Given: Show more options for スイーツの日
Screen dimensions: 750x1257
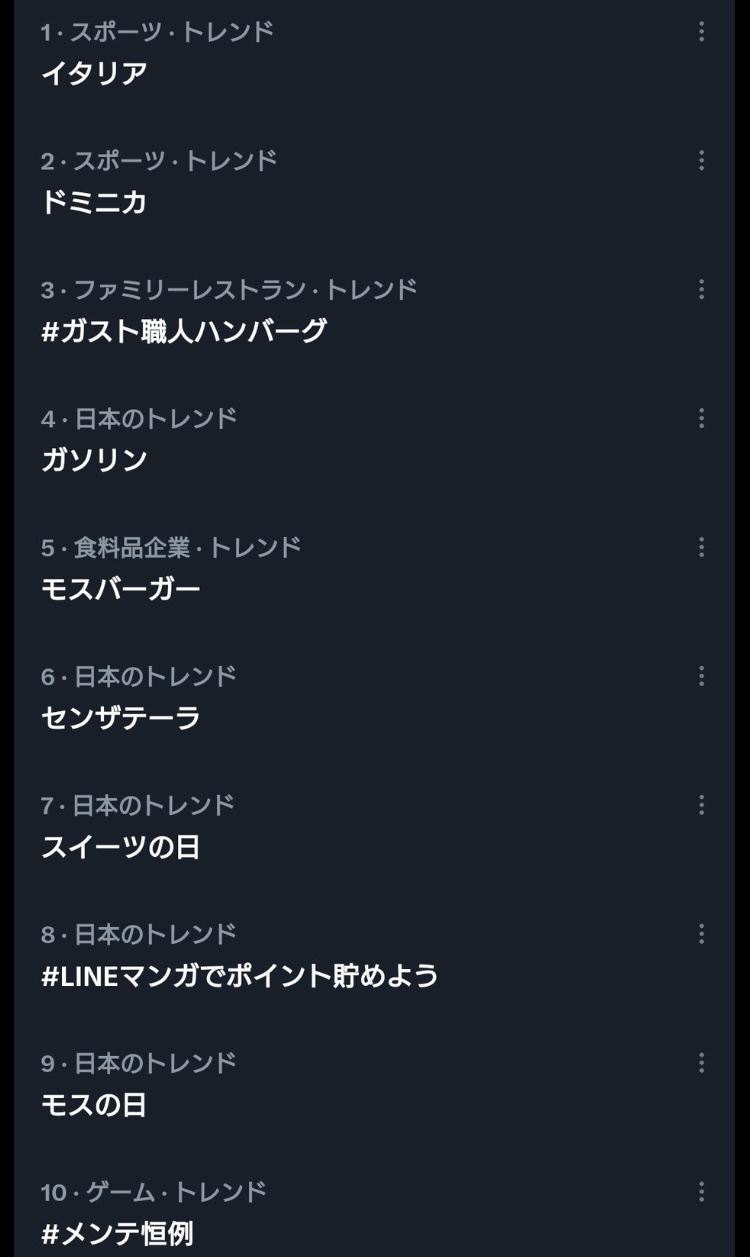Looking at the screenshot, I should click(x=701, y=805).
